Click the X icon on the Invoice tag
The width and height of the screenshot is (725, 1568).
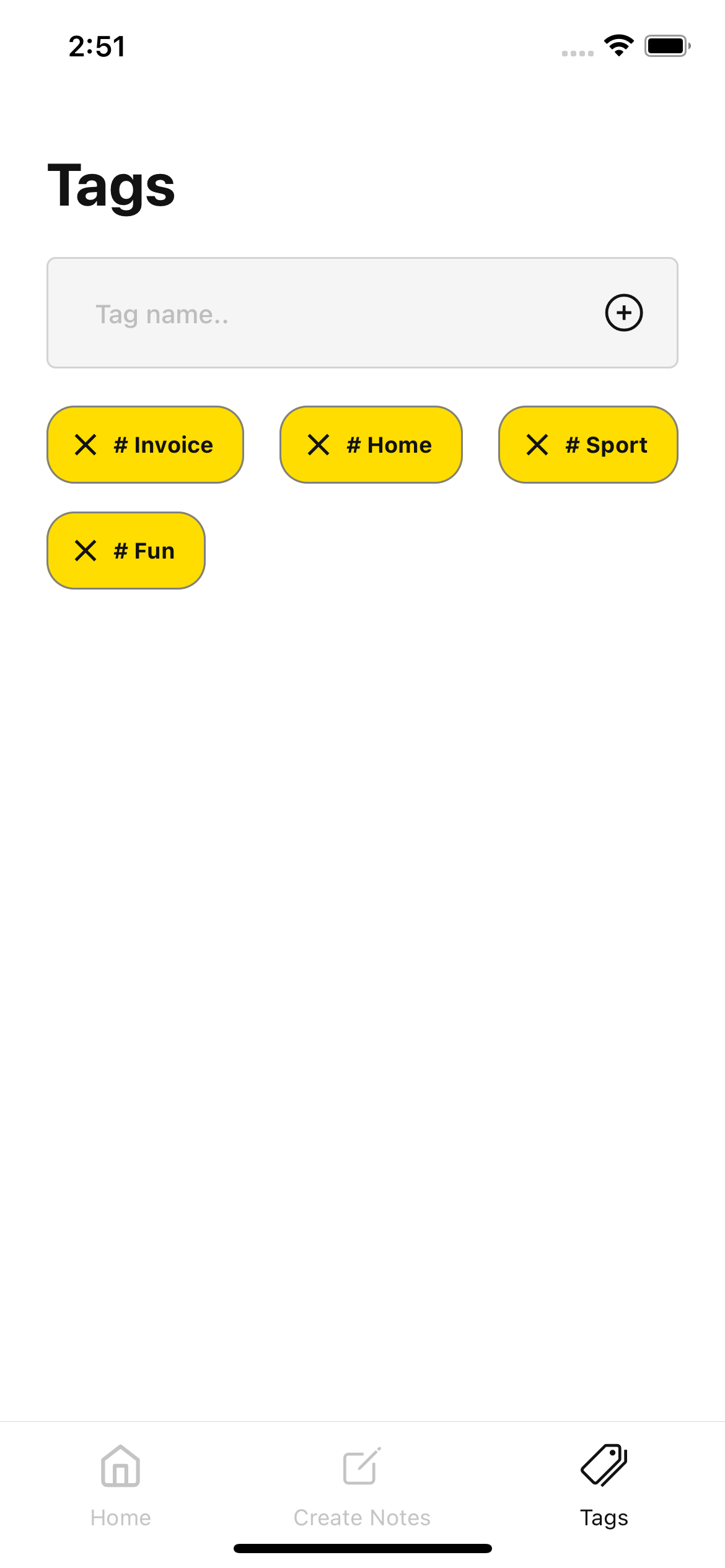(x=86, y=444)
